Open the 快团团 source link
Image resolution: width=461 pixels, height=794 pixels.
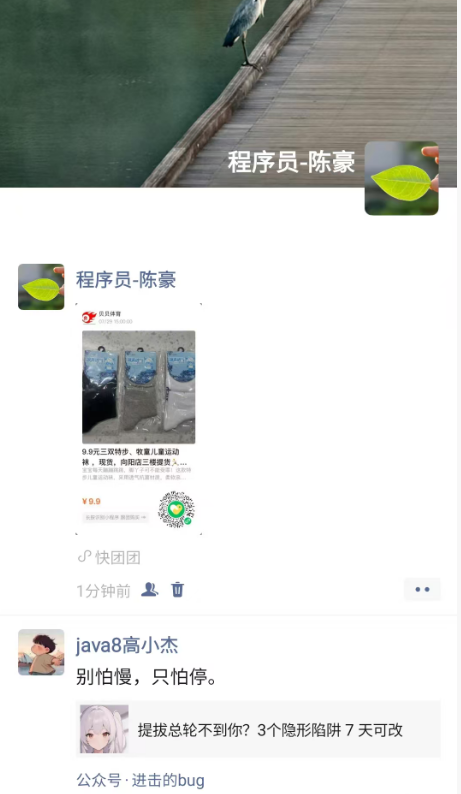tap(109, 558)
